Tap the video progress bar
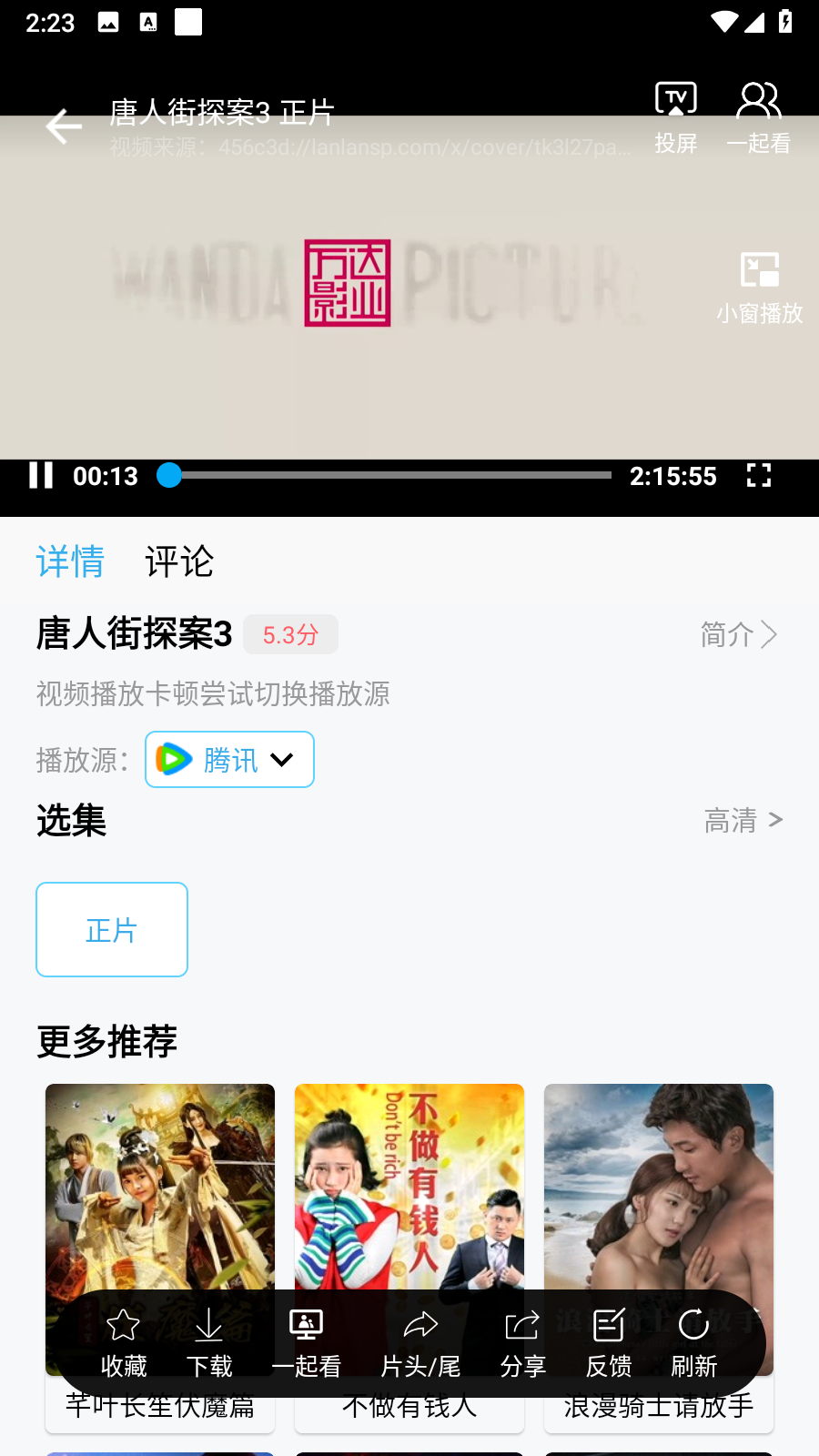Image resolution: width=819 pixels, height=1456 pixels. pyautogui.click(x=391, y=475)
